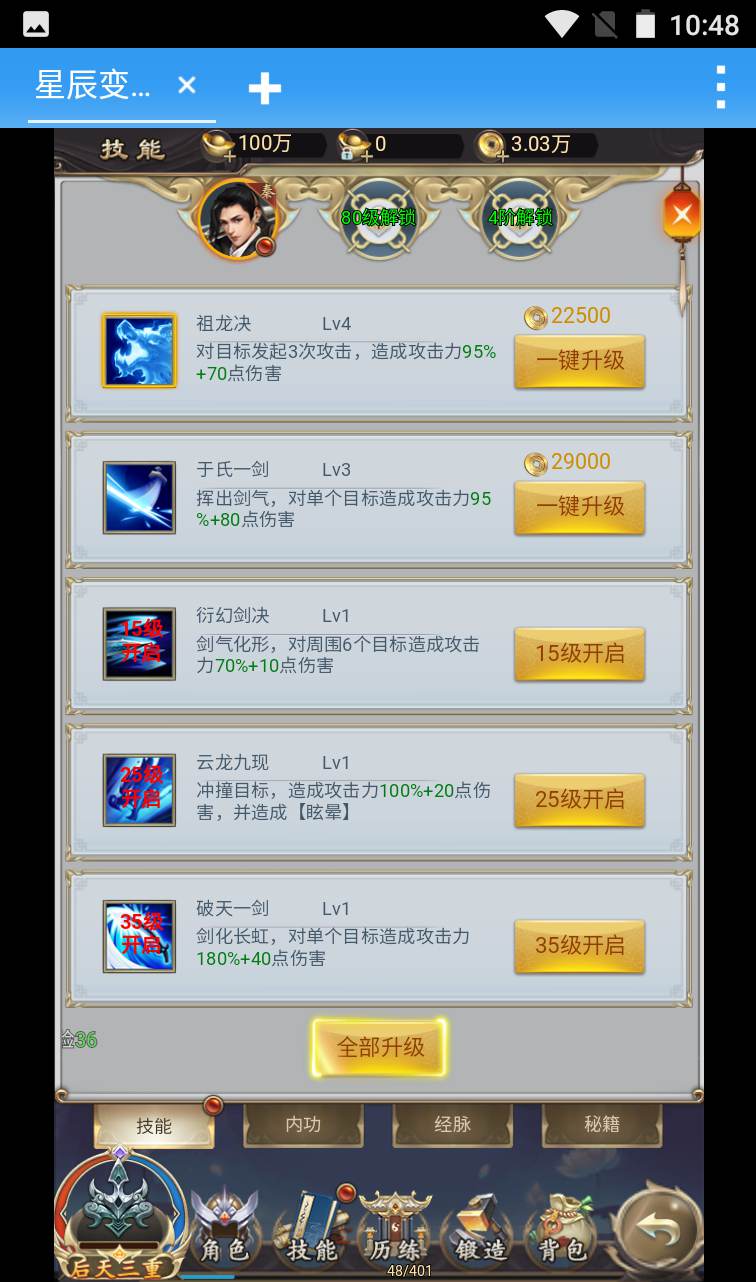This screenshot has height=1282, width=756.
Task: Select the 技能 sub-tab
Action: pyautogui.click(x=154, y=1126)
